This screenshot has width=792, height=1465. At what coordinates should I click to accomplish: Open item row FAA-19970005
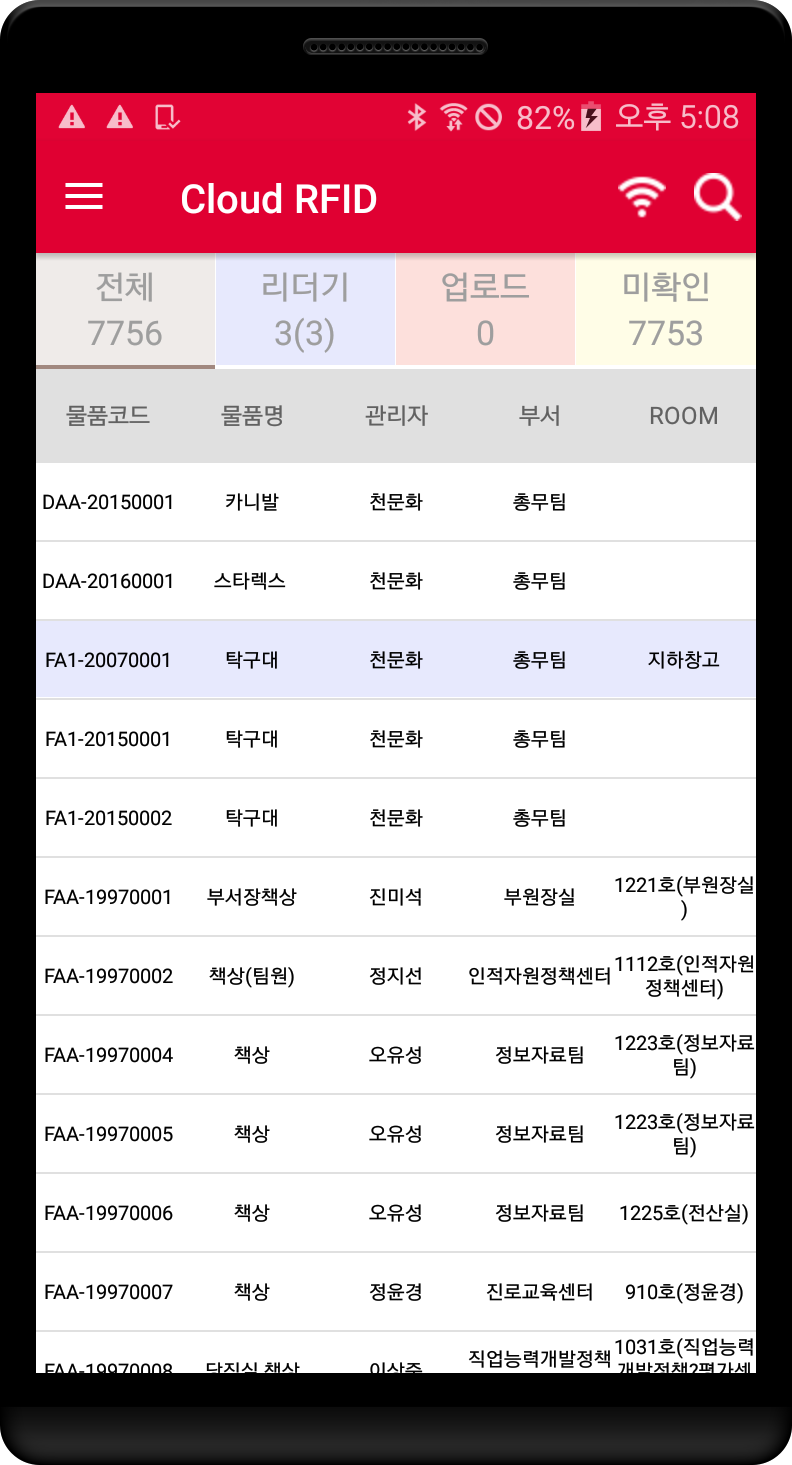pos(396,1134)
